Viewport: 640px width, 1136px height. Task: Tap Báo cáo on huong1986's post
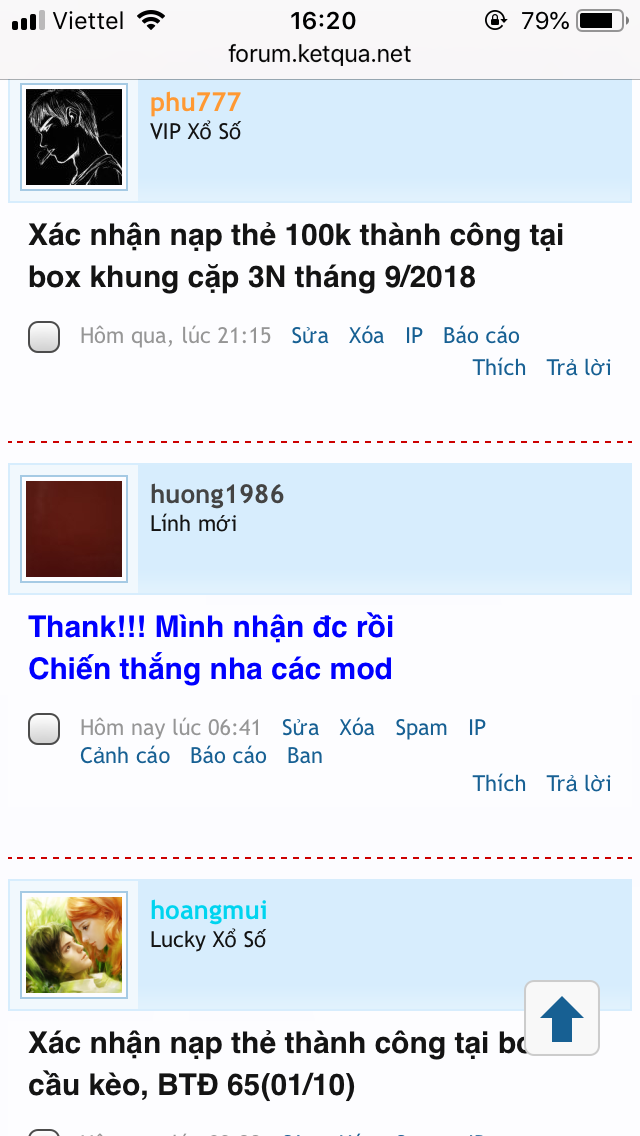click(228, 755)
